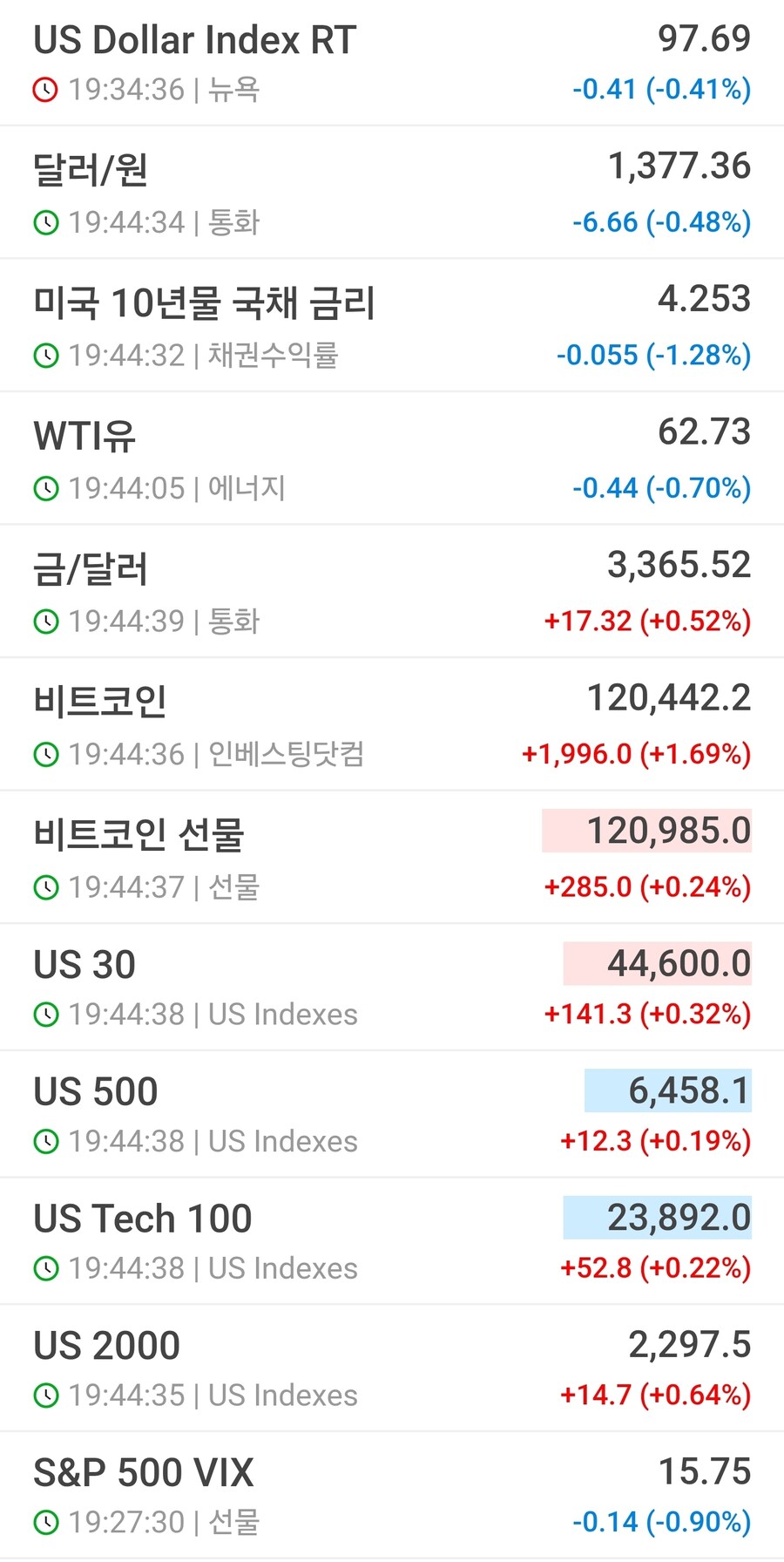This screenshot has height=1562, width=784.
Task: Click the WTI유 price of 62.73
Action: click(x=704, y=431)
